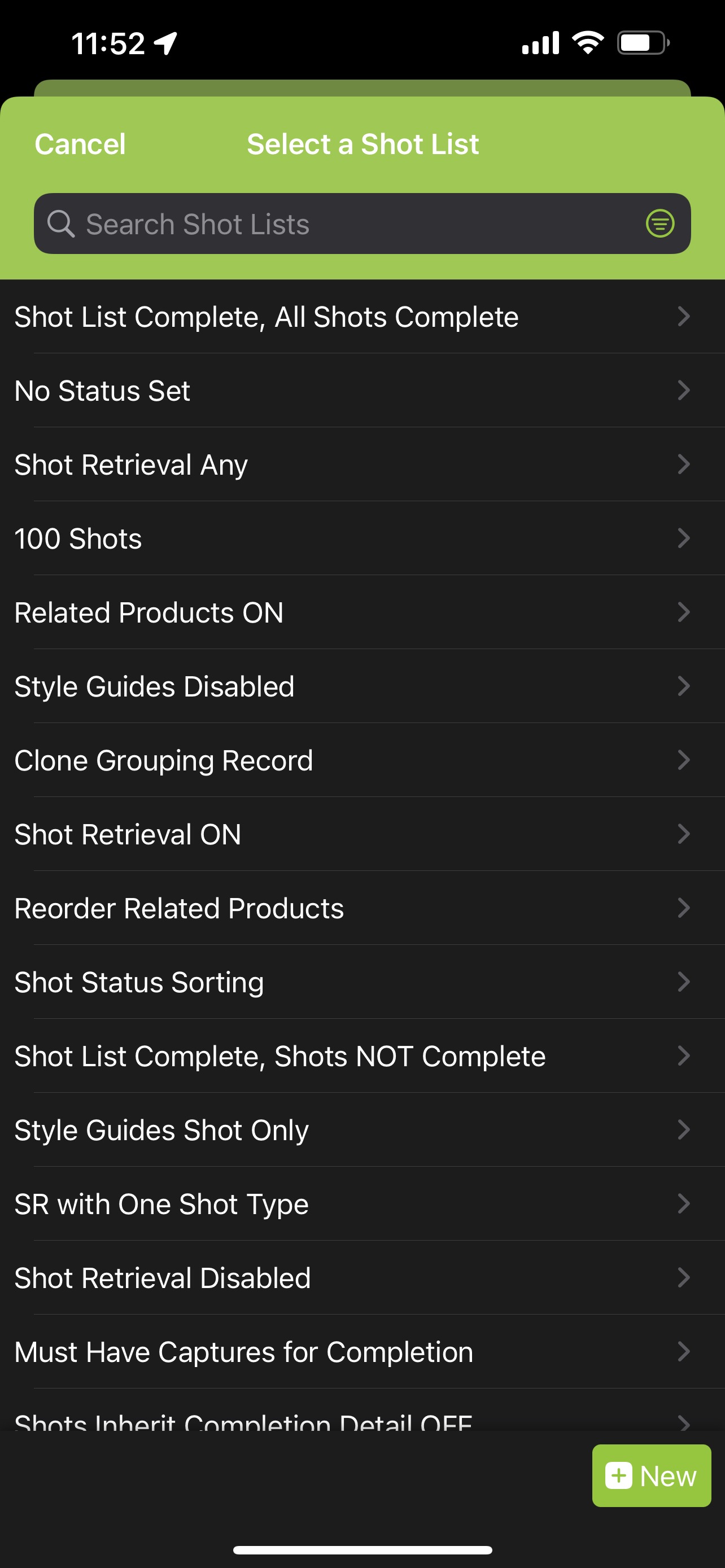Viewport: 725px width, 1568px height.
Task: Choose the 100 Shots list
Action: tap(362, 538)
